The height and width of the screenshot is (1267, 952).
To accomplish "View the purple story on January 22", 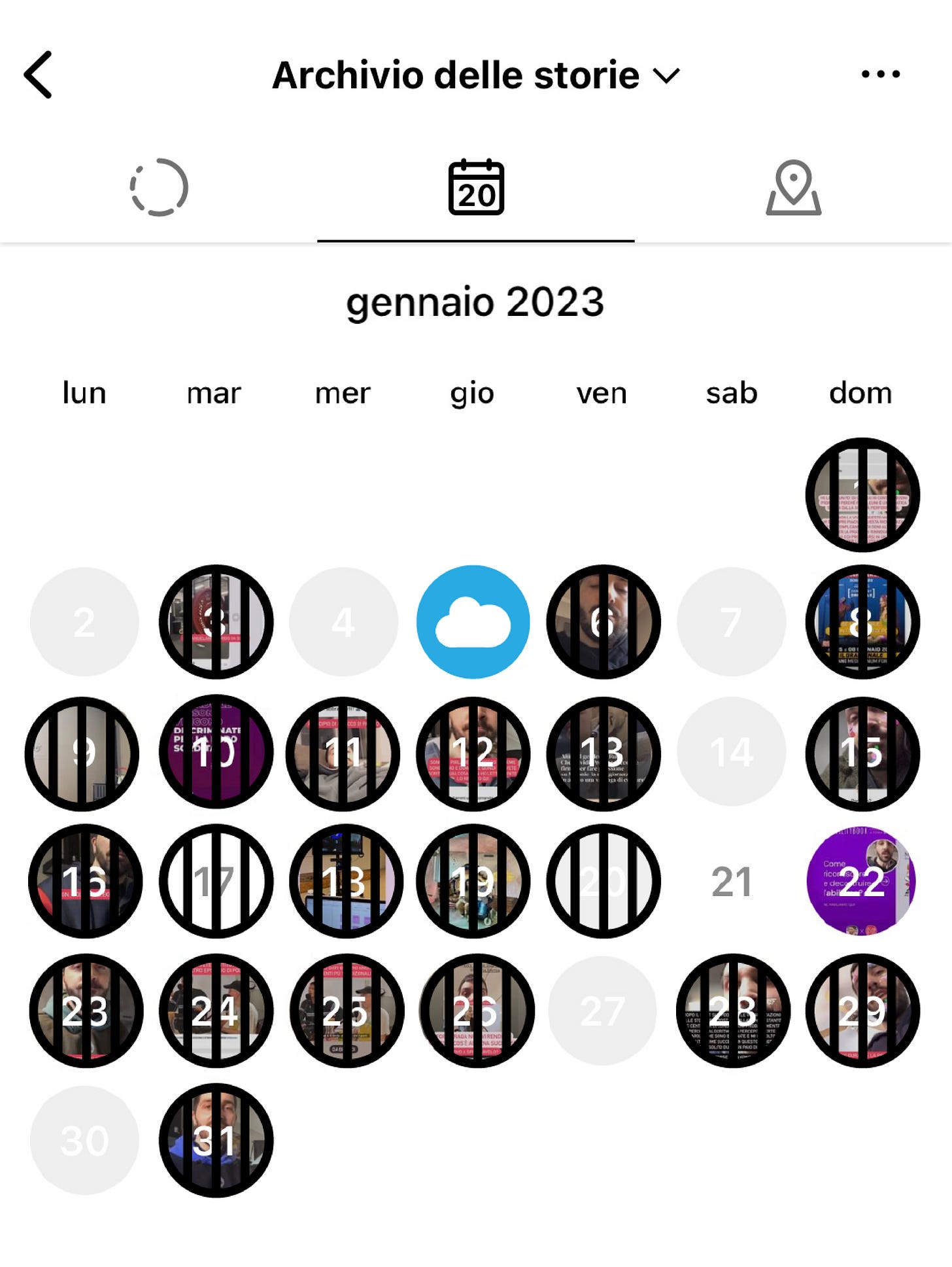I will tap(861, 881).
